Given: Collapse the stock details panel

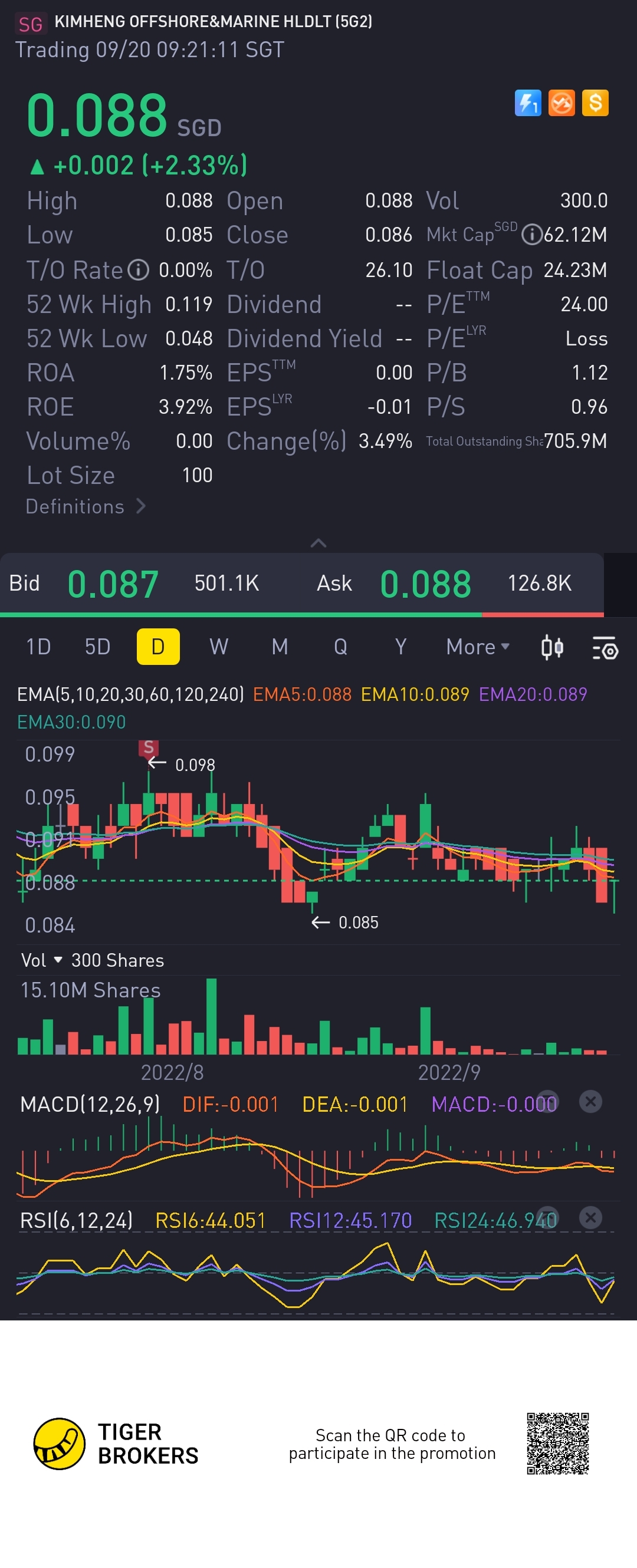Looking at the screenshot, I should click(x=318, y=542).
